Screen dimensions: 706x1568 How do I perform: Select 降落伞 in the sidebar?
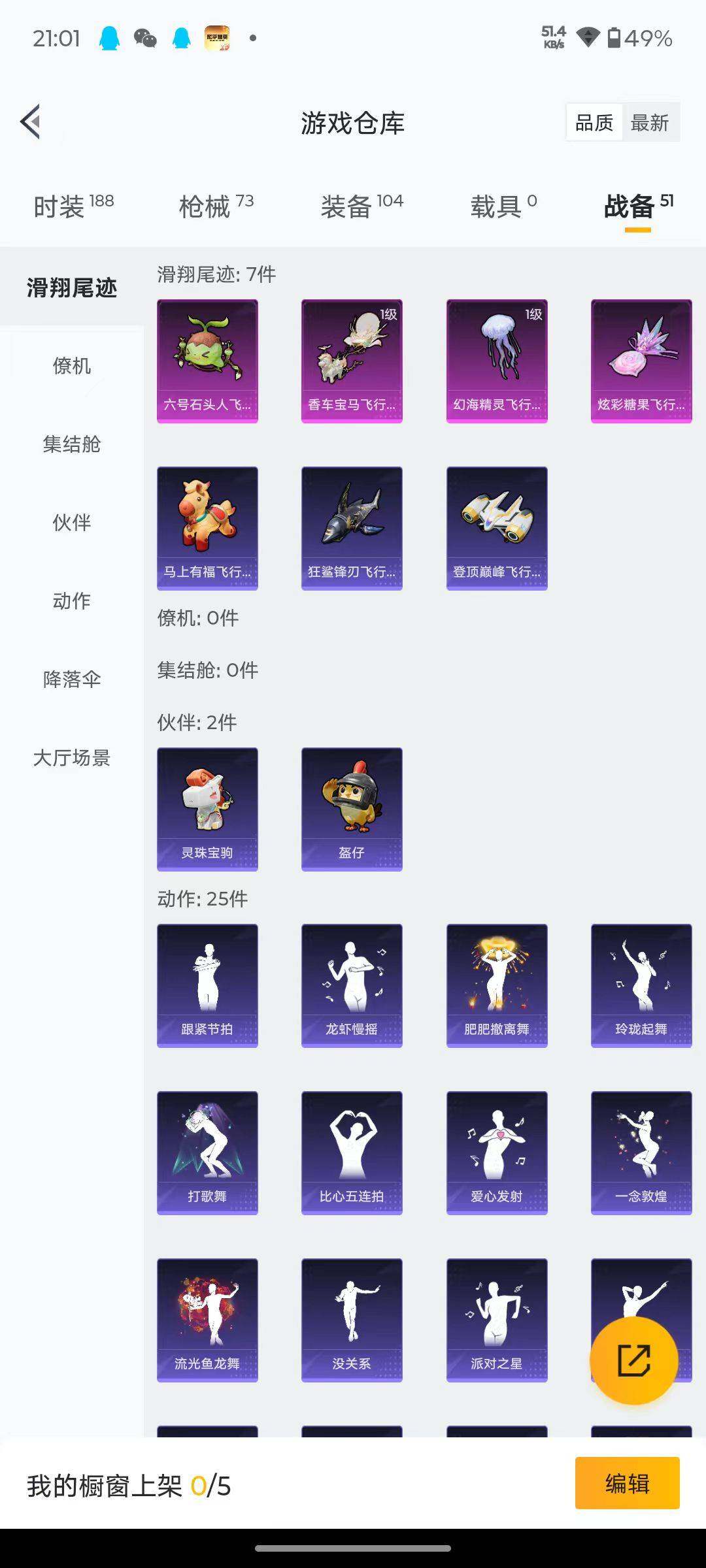[72, 679]
